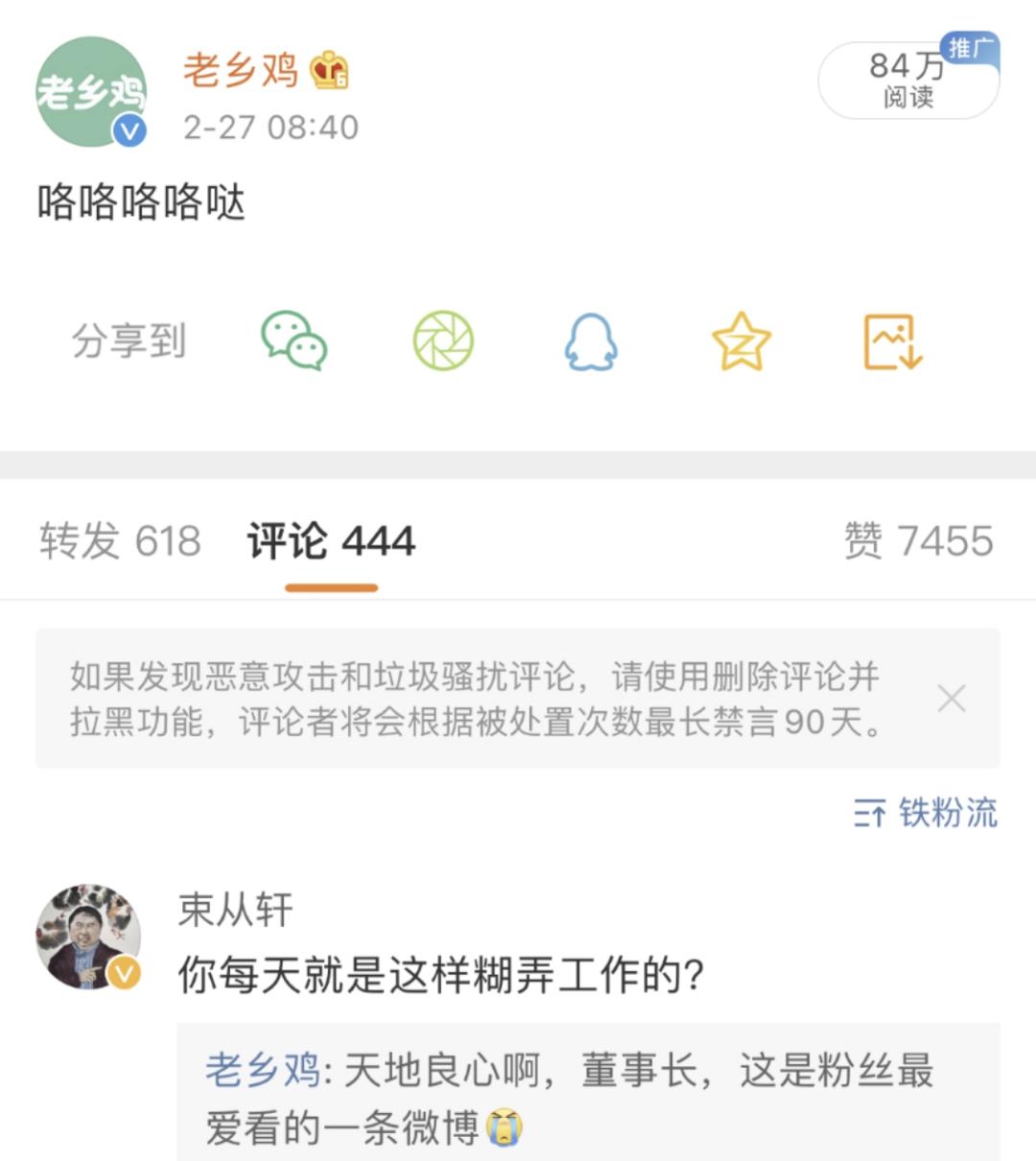The width and height of the screenshot is (1036, 1161).
Task: Open the comment by 束从轩
Action: coord(441,976)
